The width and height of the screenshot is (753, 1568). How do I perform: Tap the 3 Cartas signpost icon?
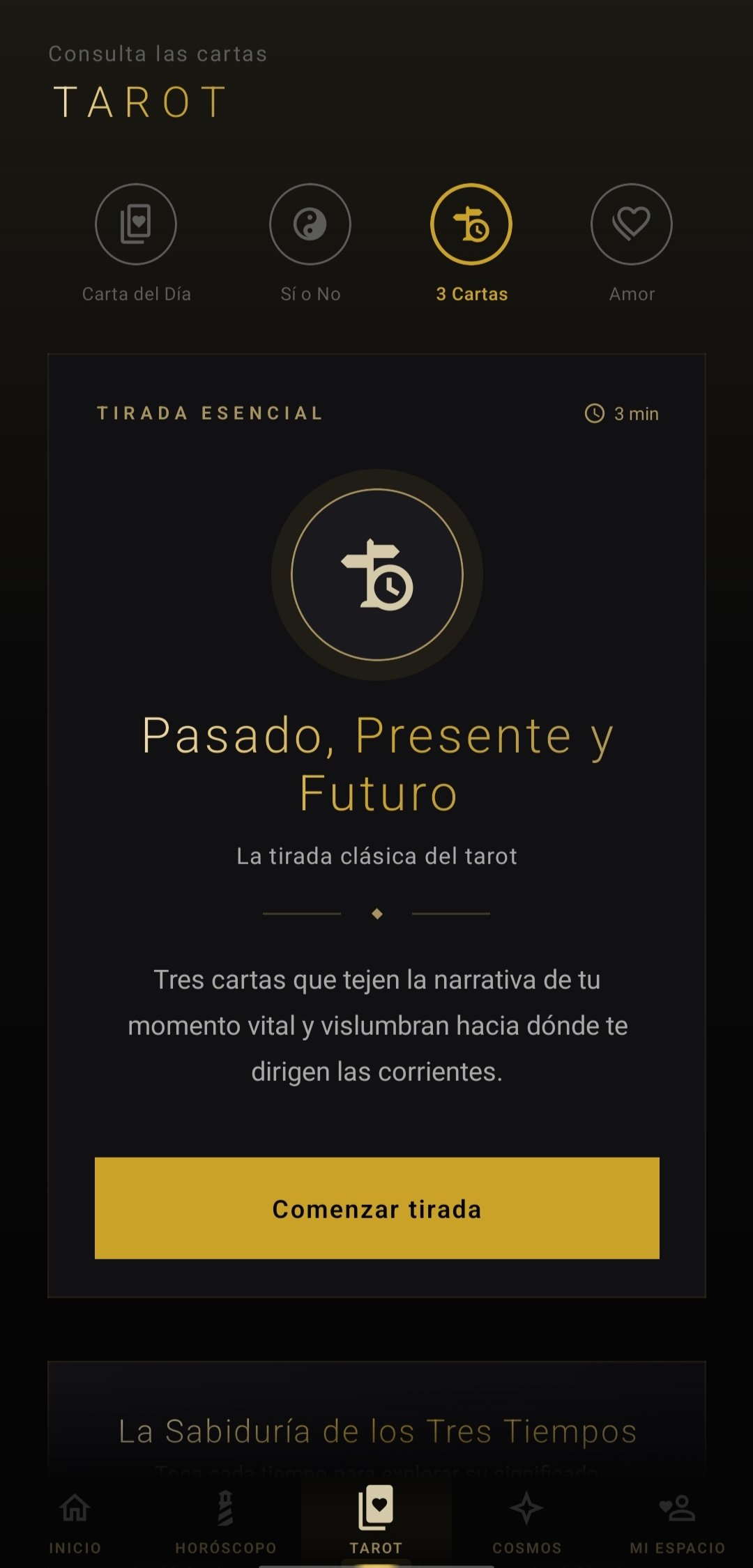coord(471,225)
